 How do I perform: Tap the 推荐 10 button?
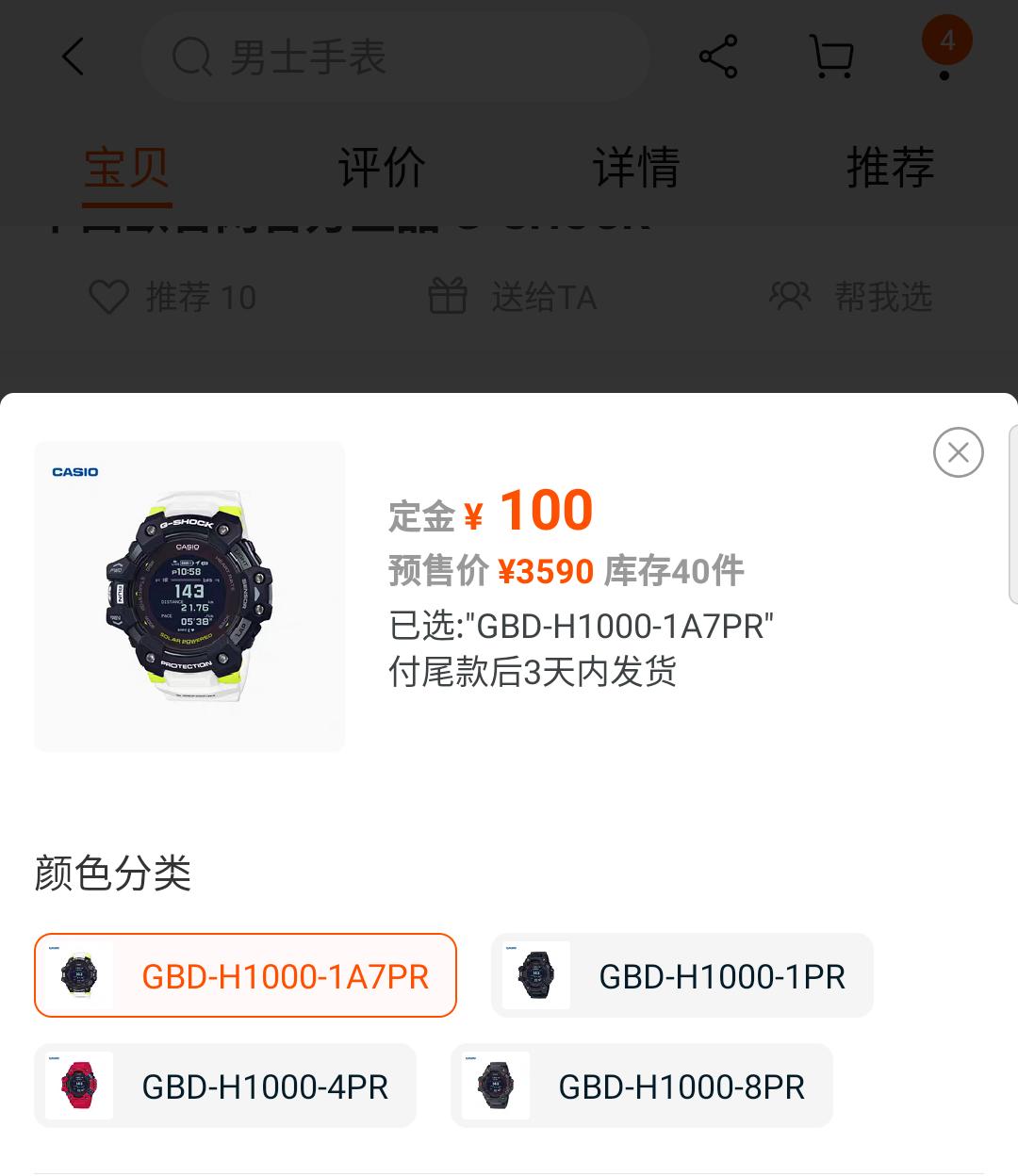pos(200,298)
